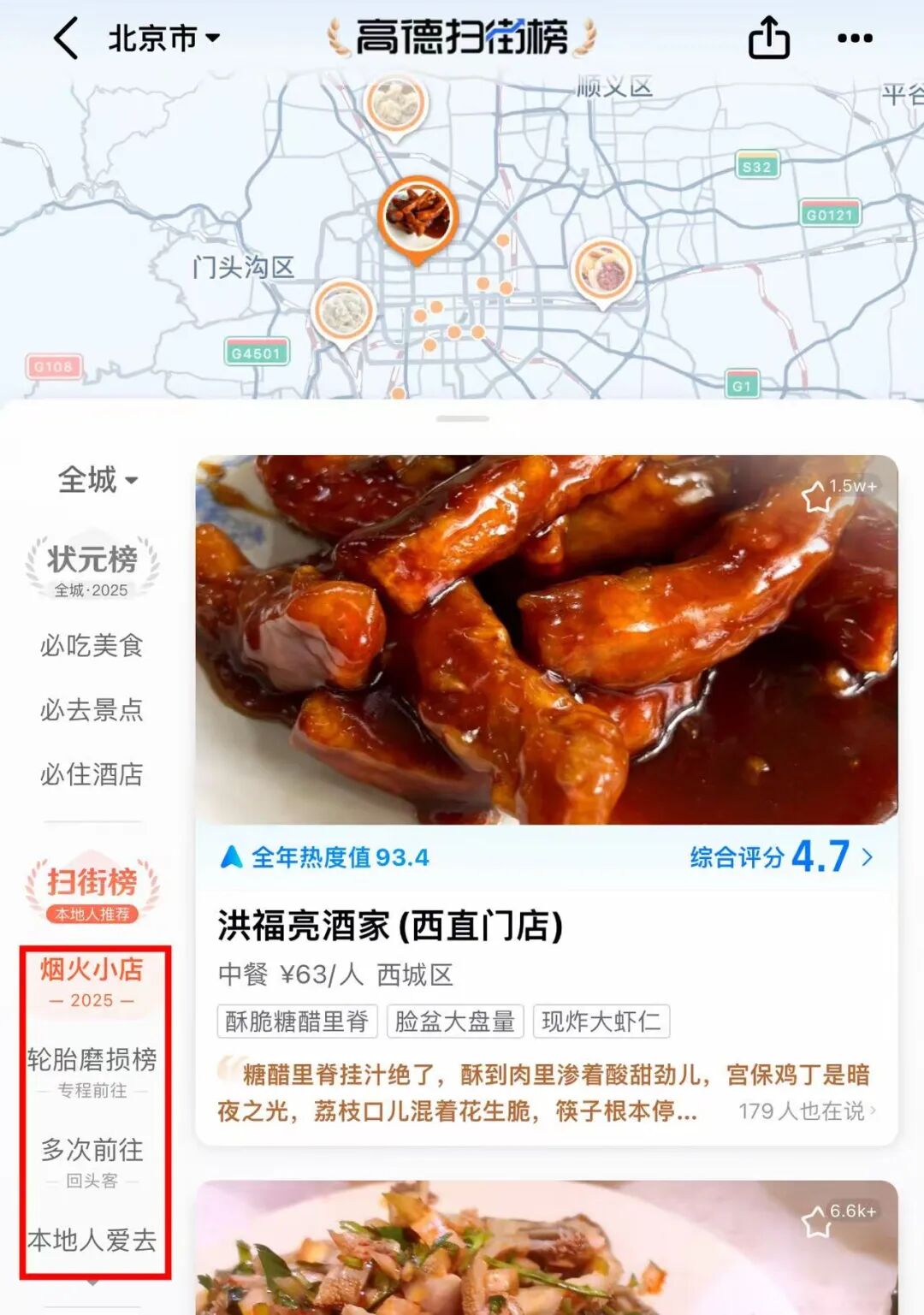
Task: Favorite 洪福亮酒家 with the 1.5w+ star
Action: (817, 496)
